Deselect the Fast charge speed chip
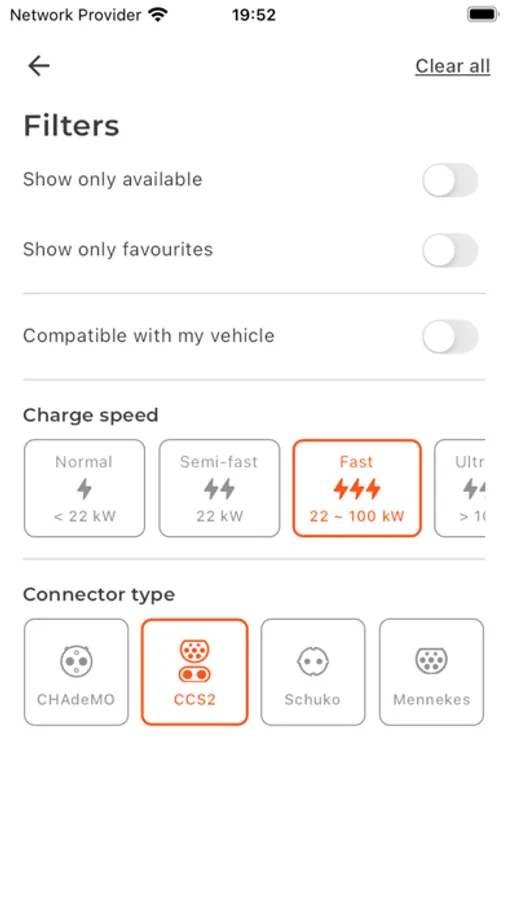Image resolution: width=507 pixels, height=900 pixels. pos(357,488)
